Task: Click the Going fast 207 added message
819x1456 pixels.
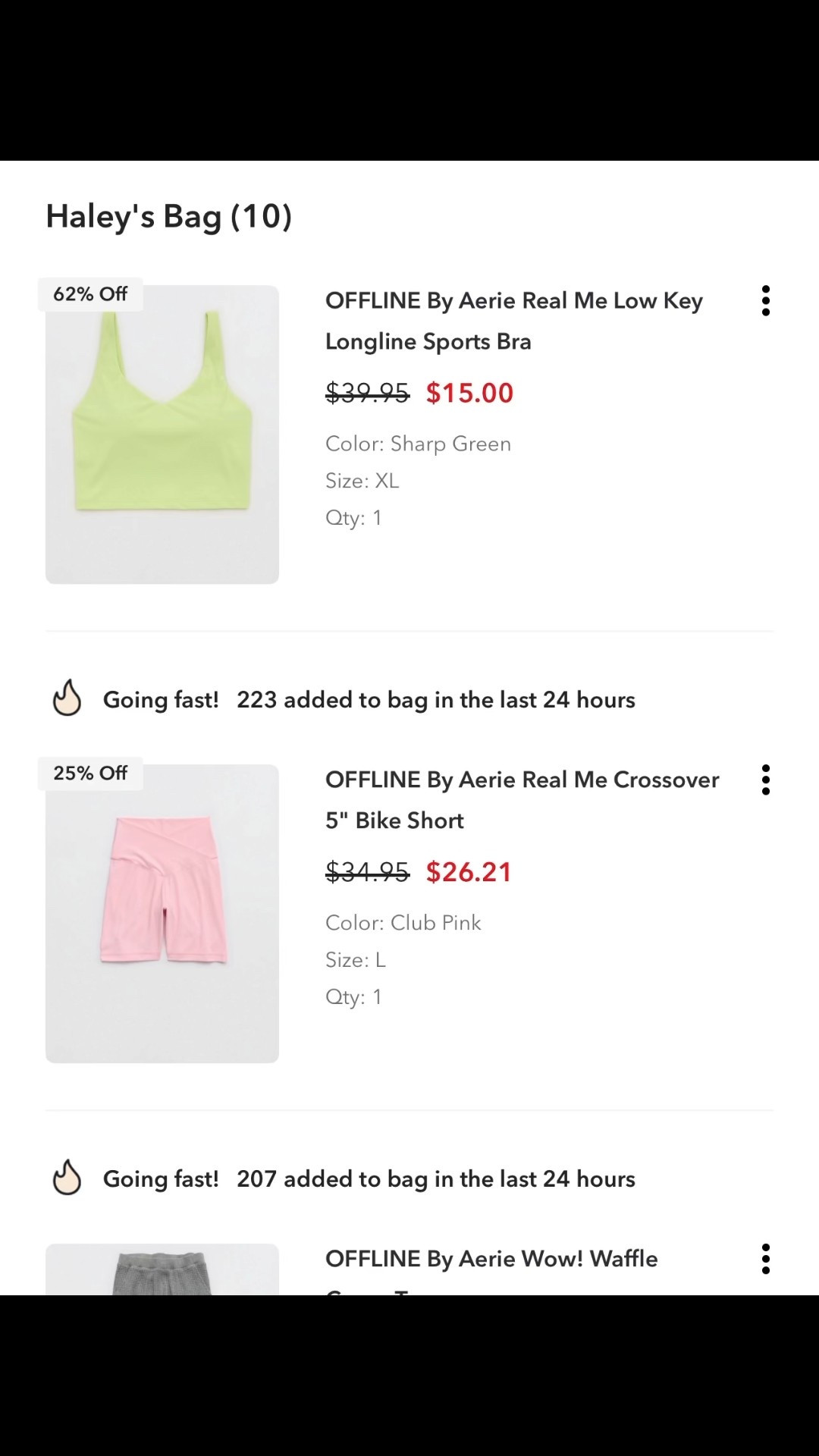Action: (x=369, y=1178)
